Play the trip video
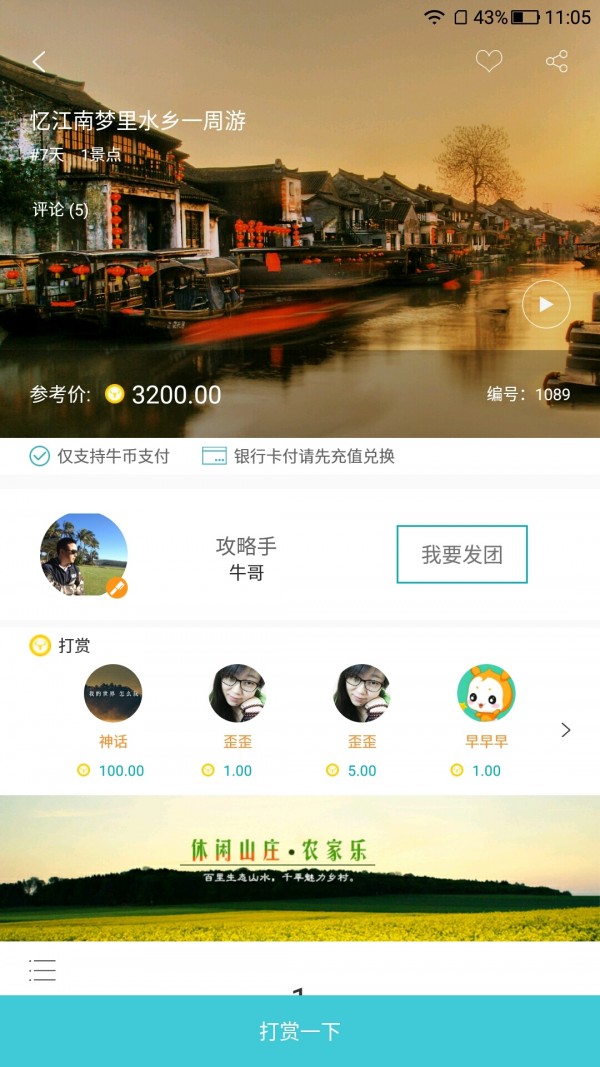Viewport: 600px width, 1067px height. [x=546, y=305]
